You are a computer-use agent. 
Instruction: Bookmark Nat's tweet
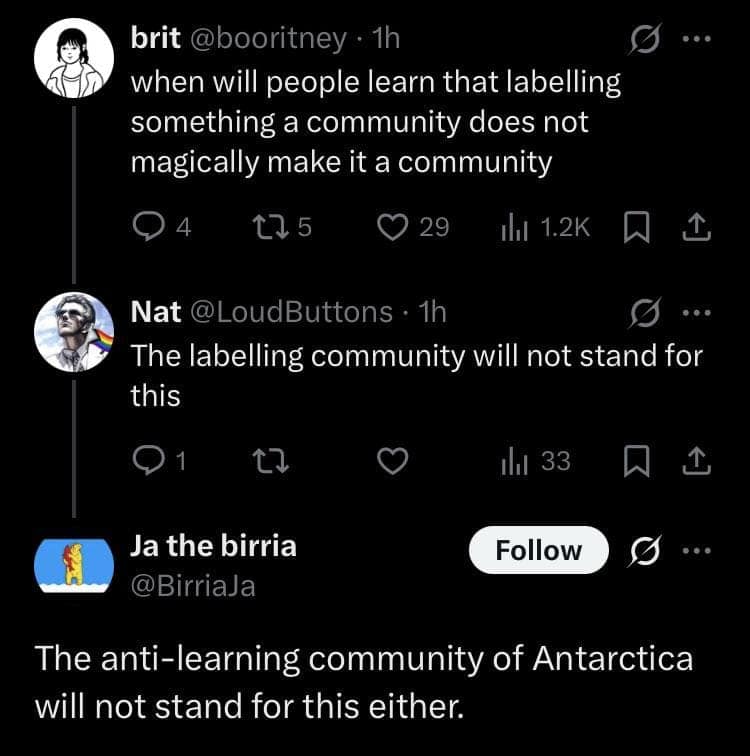click(636, 460)
